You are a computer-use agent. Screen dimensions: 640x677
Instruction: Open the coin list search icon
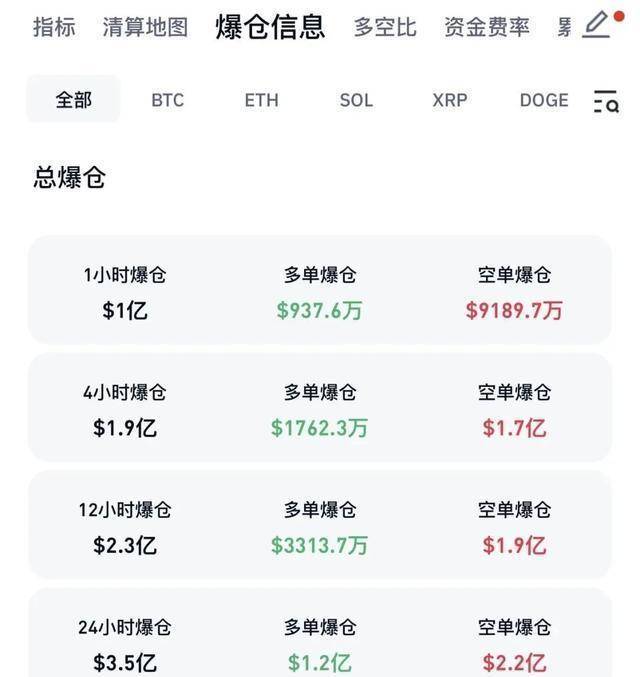point(606,101)
